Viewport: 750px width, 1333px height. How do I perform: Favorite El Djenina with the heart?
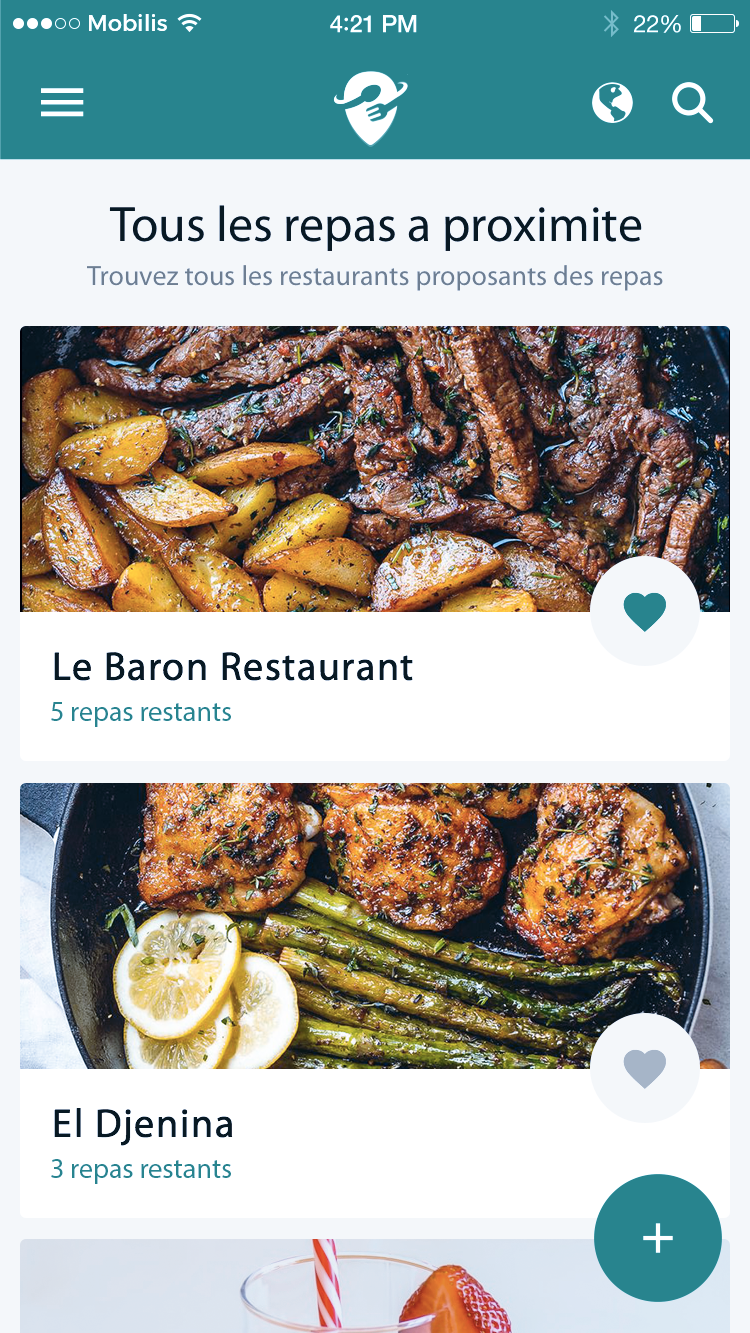tap(645, 1068)
